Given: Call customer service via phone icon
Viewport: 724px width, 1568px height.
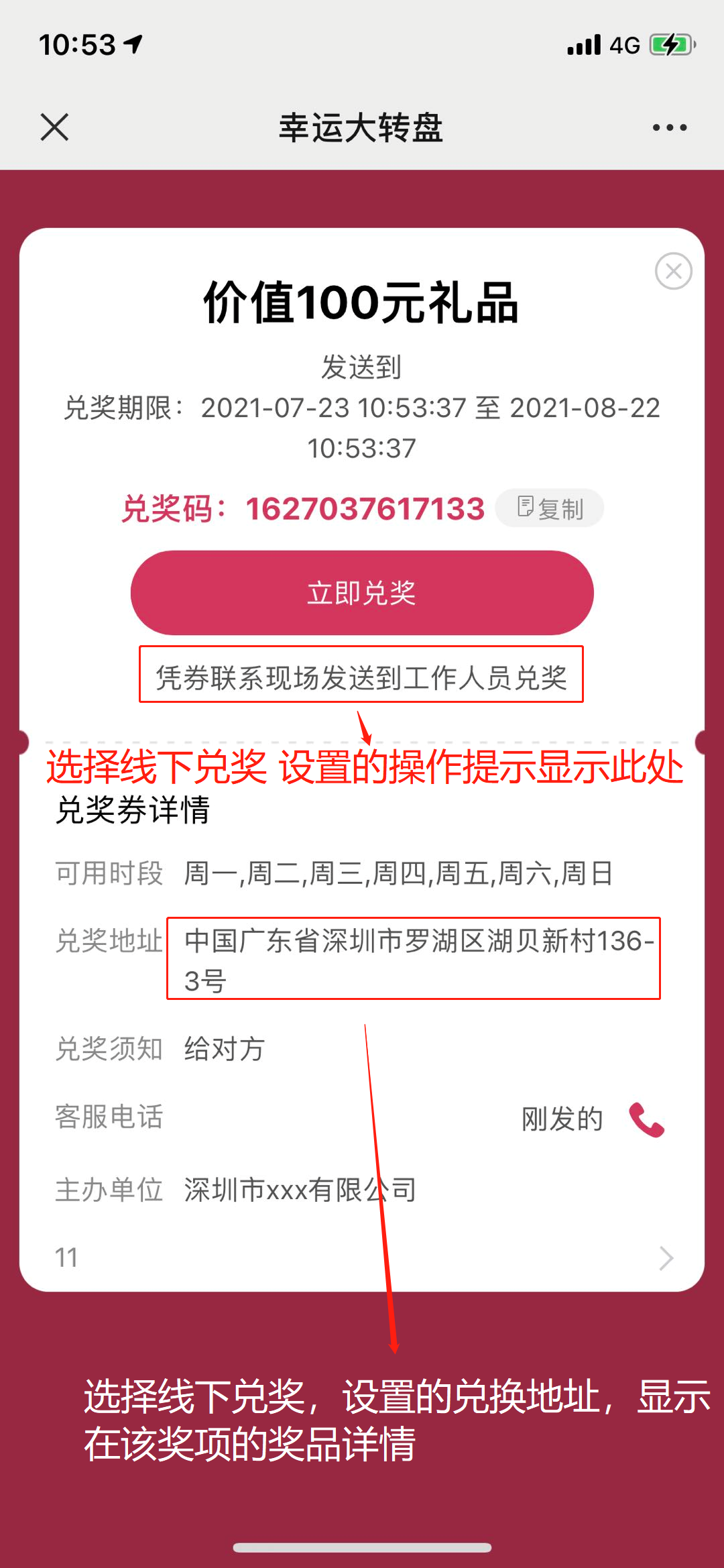Looking at the screenshot, I should pyautogui.click(x=646, y=1119).
